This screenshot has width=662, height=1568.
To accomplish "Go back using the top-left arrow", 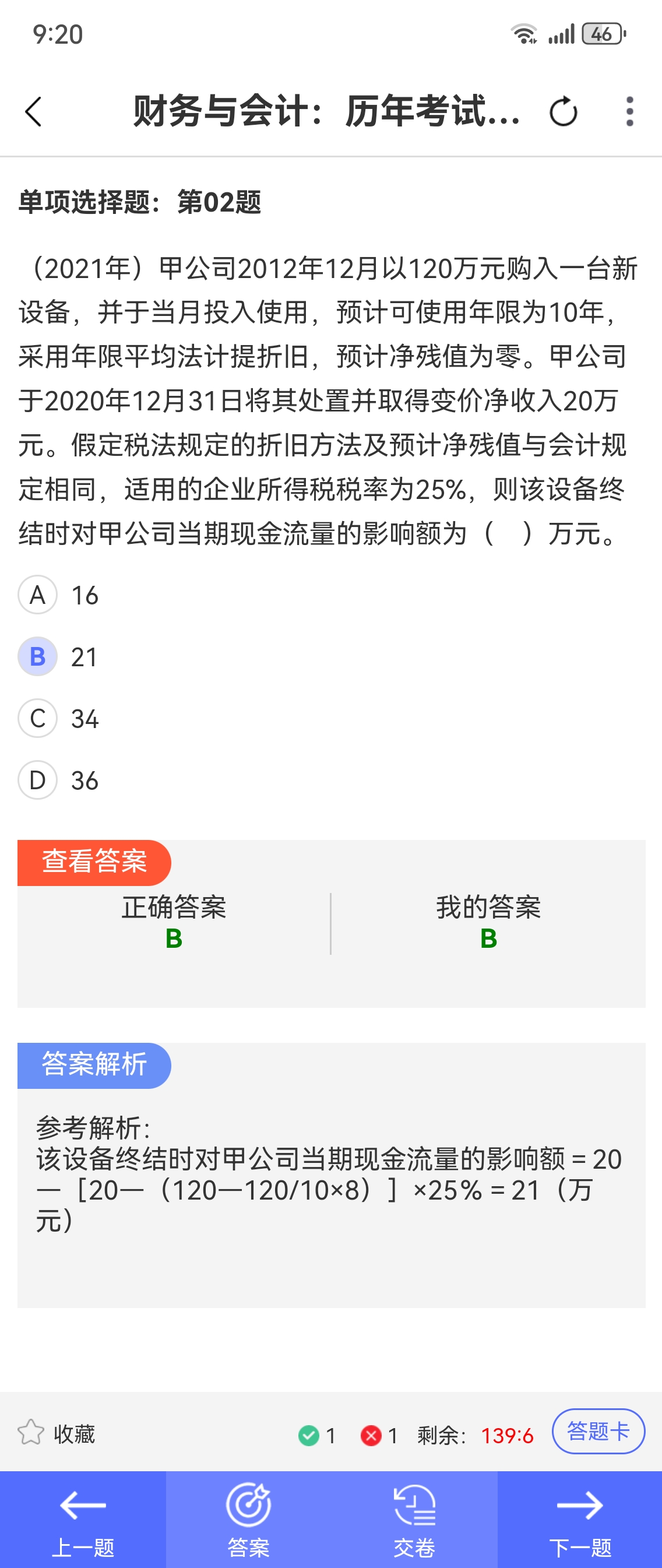I will click(33, 112).
